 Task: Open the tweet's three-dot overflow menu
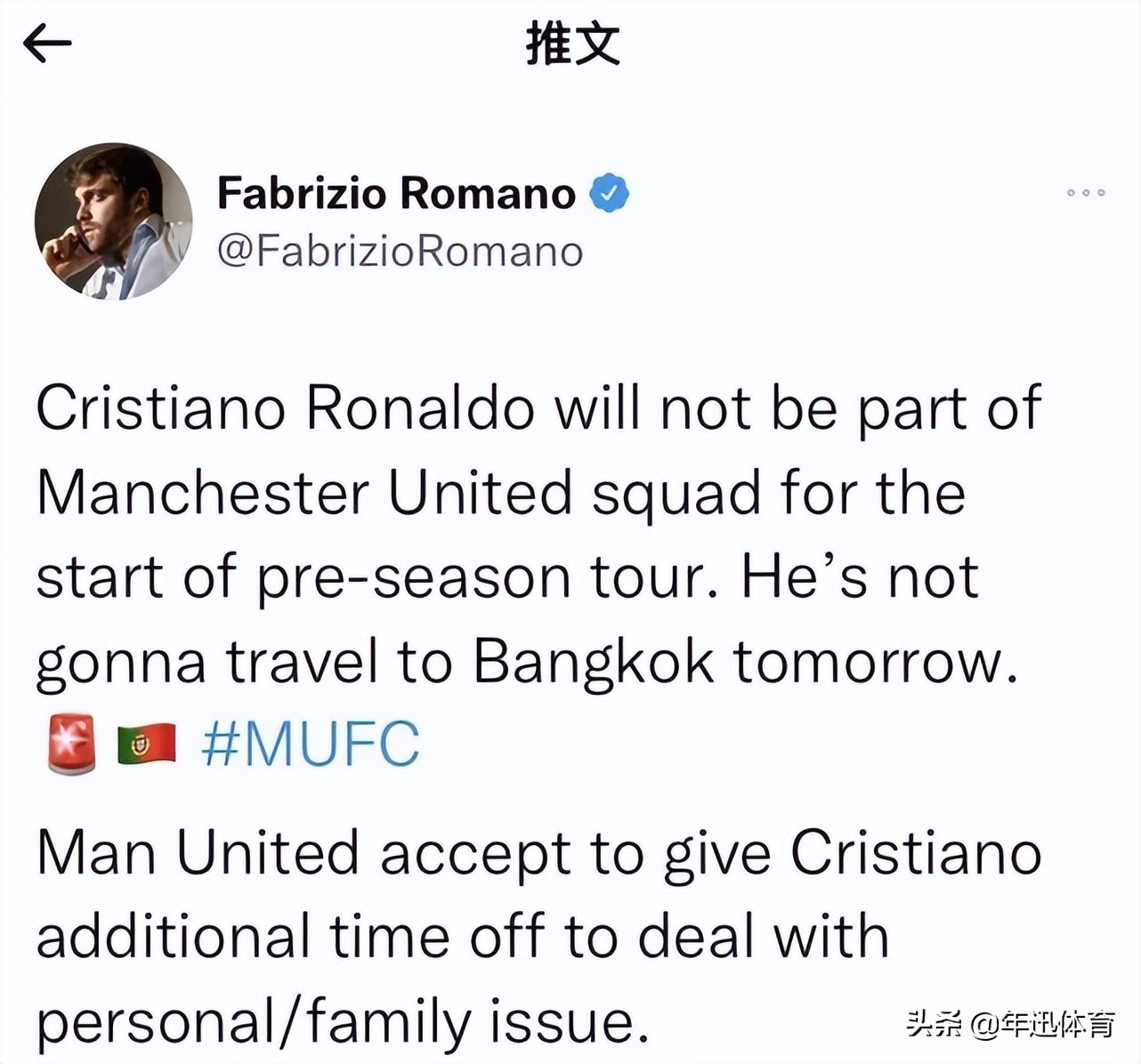[1086, 192]
